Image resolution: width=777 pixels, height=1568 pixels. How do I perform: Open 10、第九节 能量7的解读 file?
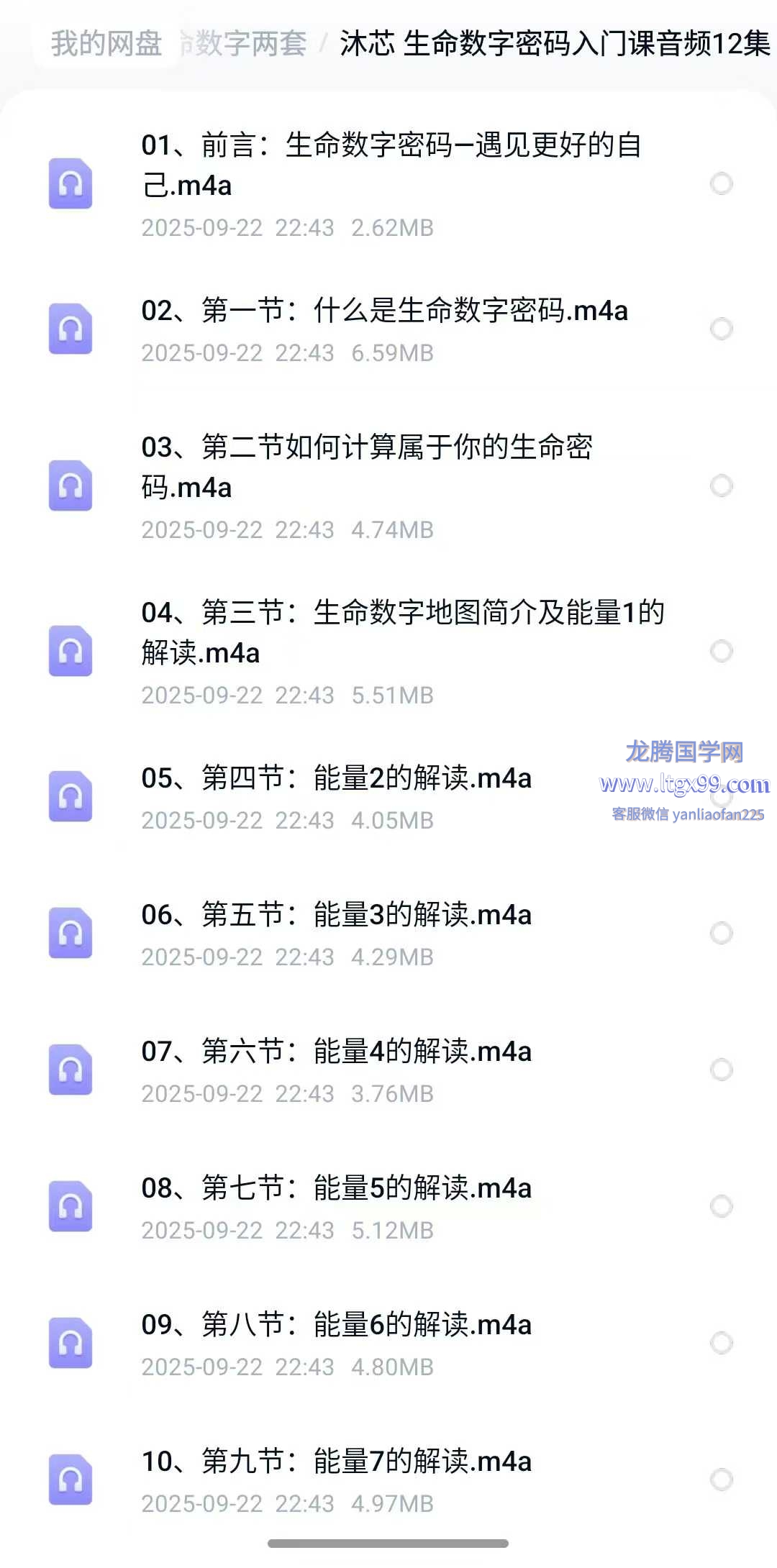336,1462
